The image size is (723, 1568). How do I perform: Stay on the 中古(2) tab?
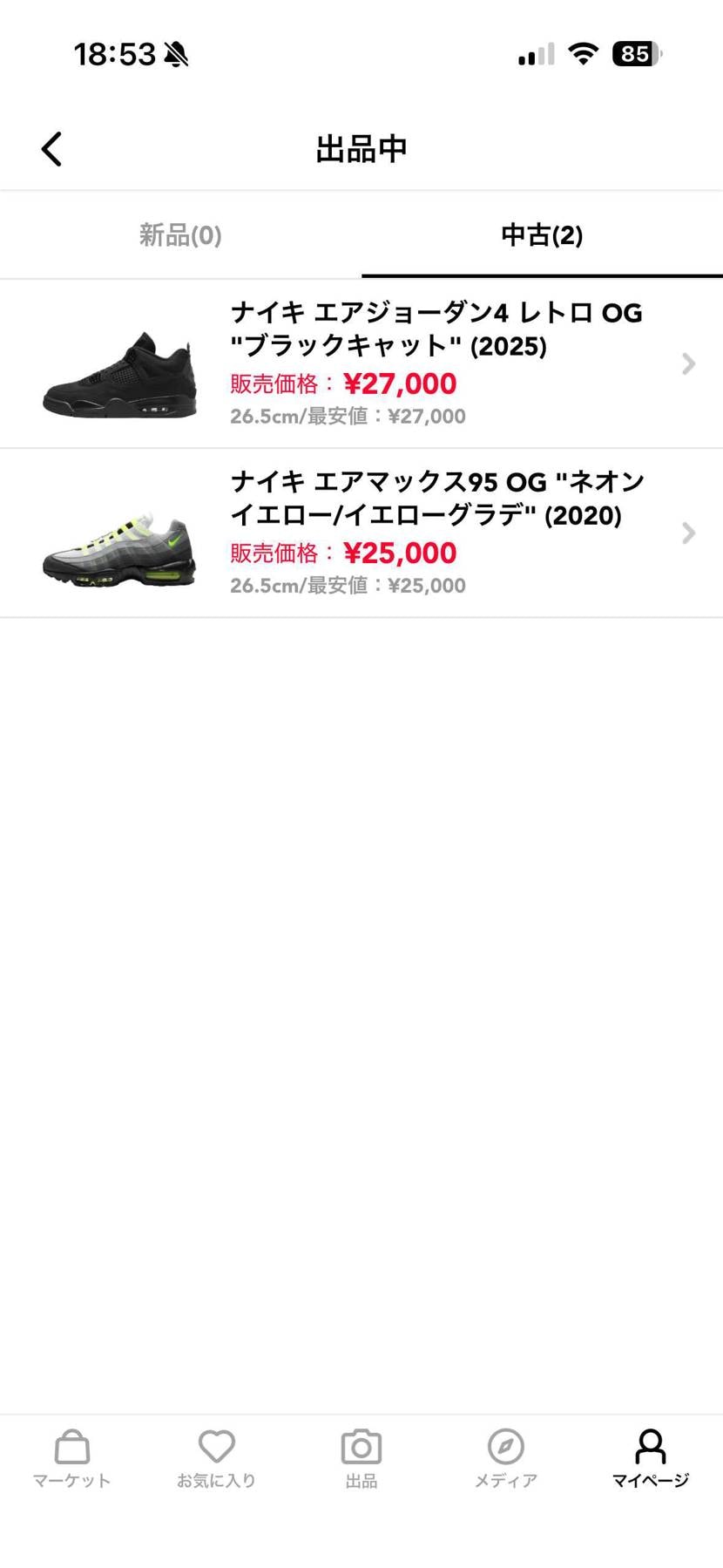point(540,235)
